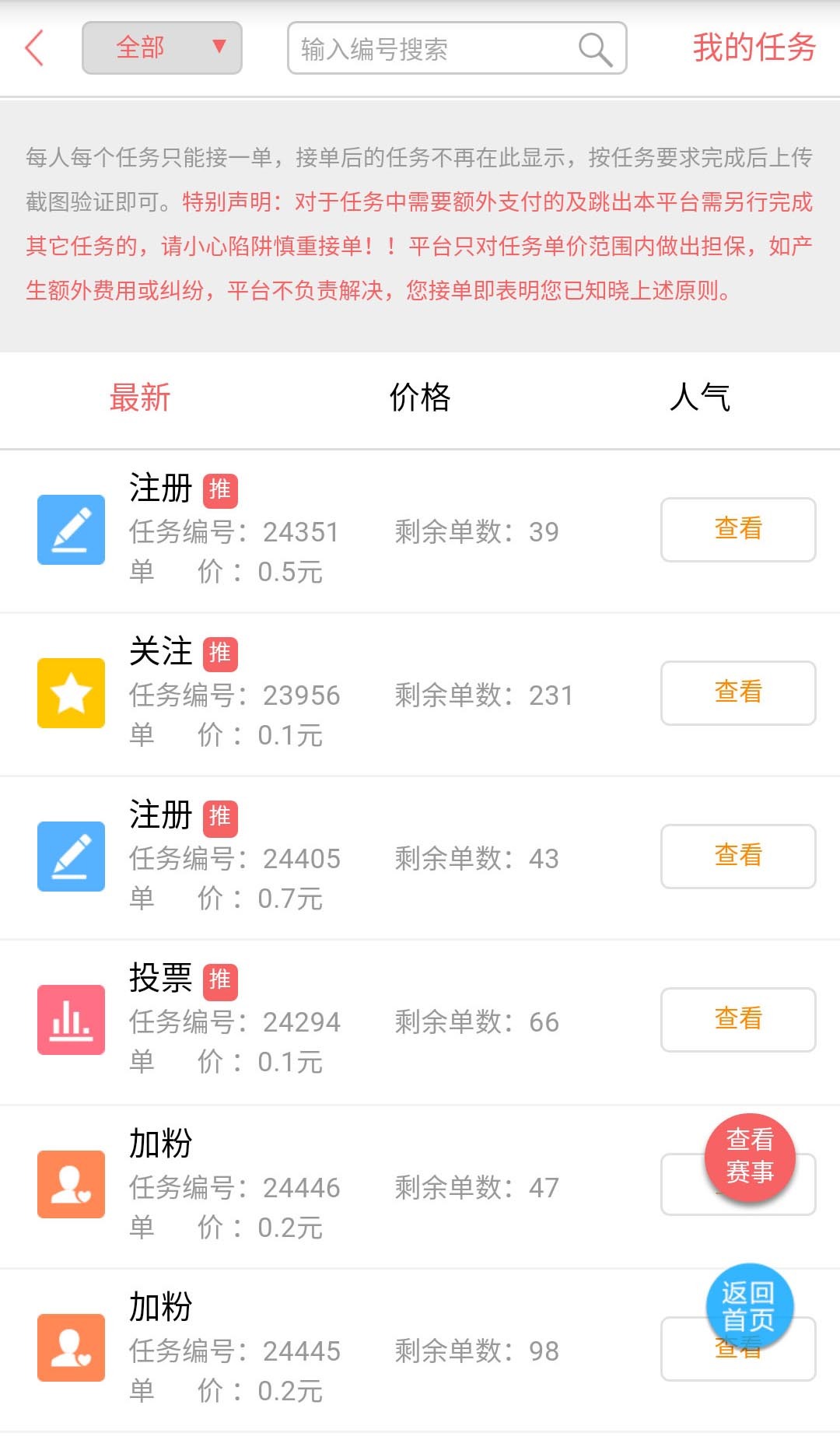Click the 推 badge next to 注册 task 24351
Screen dimensions: 840x1447
222,490
